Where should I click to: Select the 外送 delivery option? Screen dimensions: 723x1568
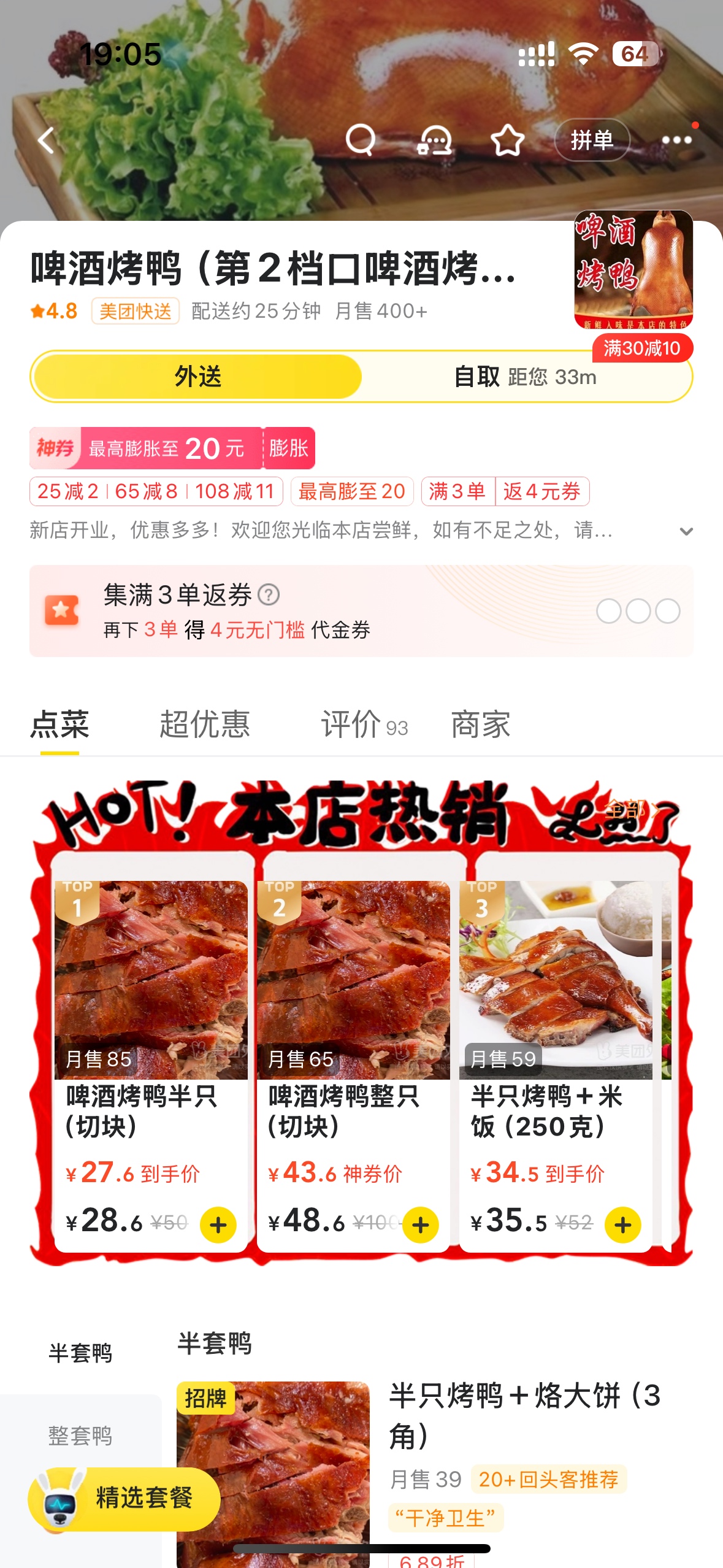pos(197,377)
